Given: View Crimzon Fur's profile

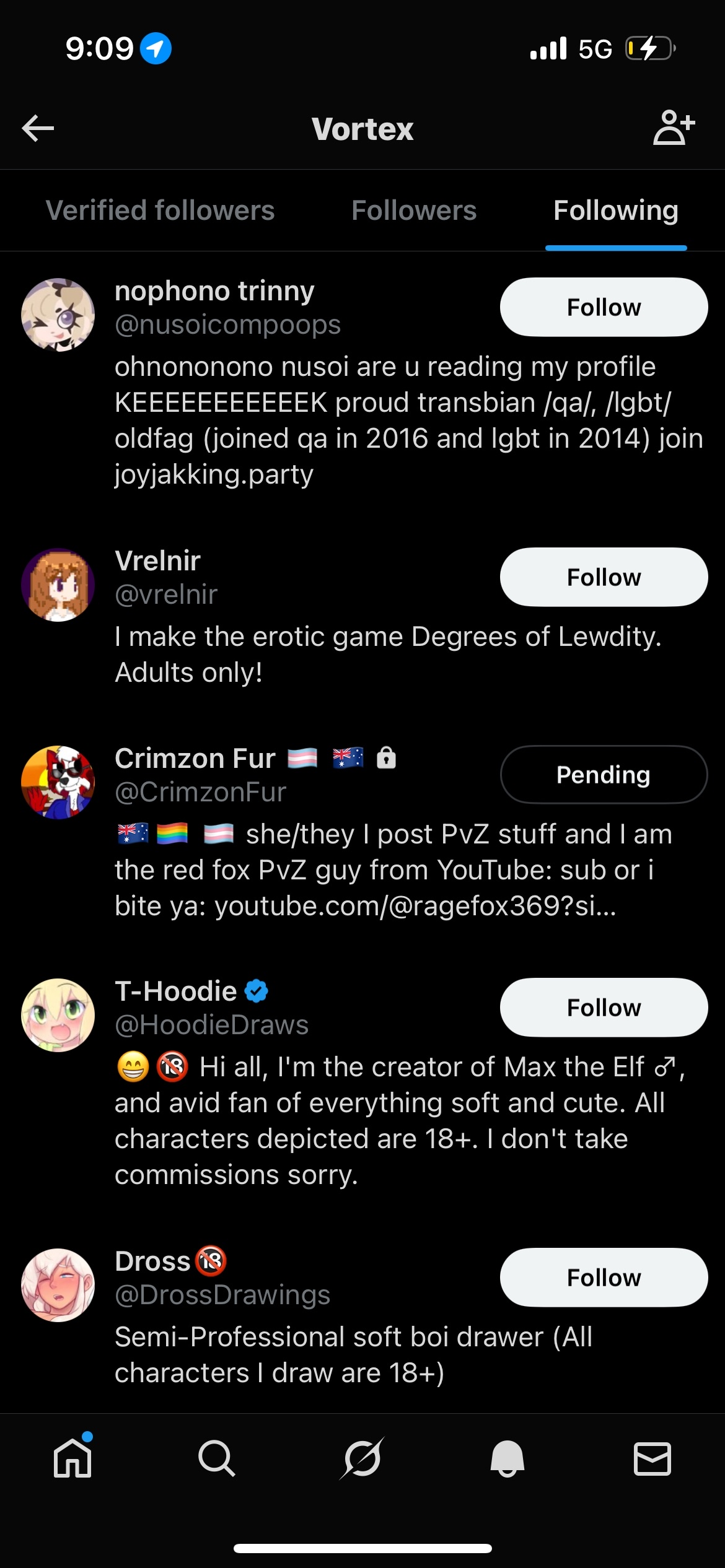Looking at the screenshot, I should click(x=195, y=759).
